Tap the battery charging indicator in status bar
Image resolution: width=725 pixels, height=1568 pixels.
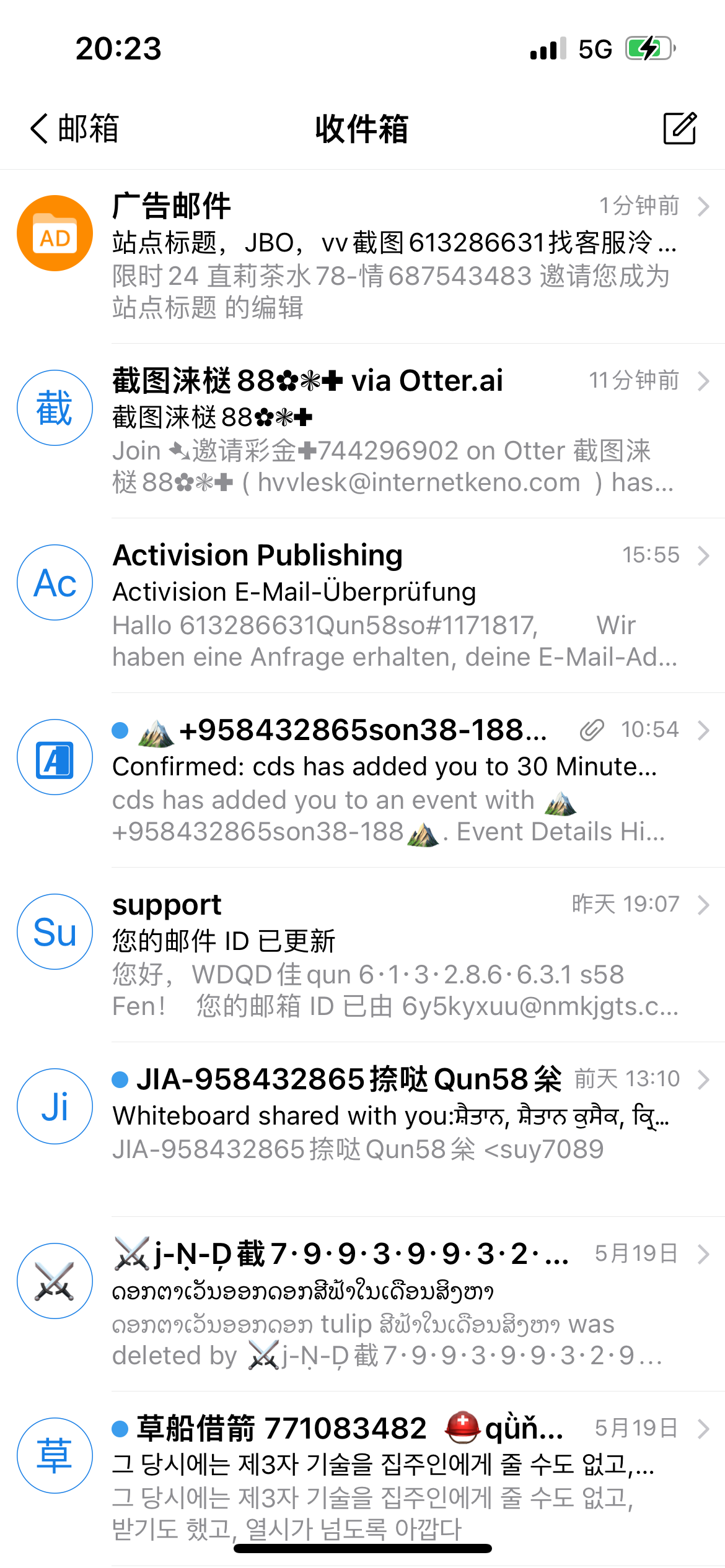click(648, 48)
